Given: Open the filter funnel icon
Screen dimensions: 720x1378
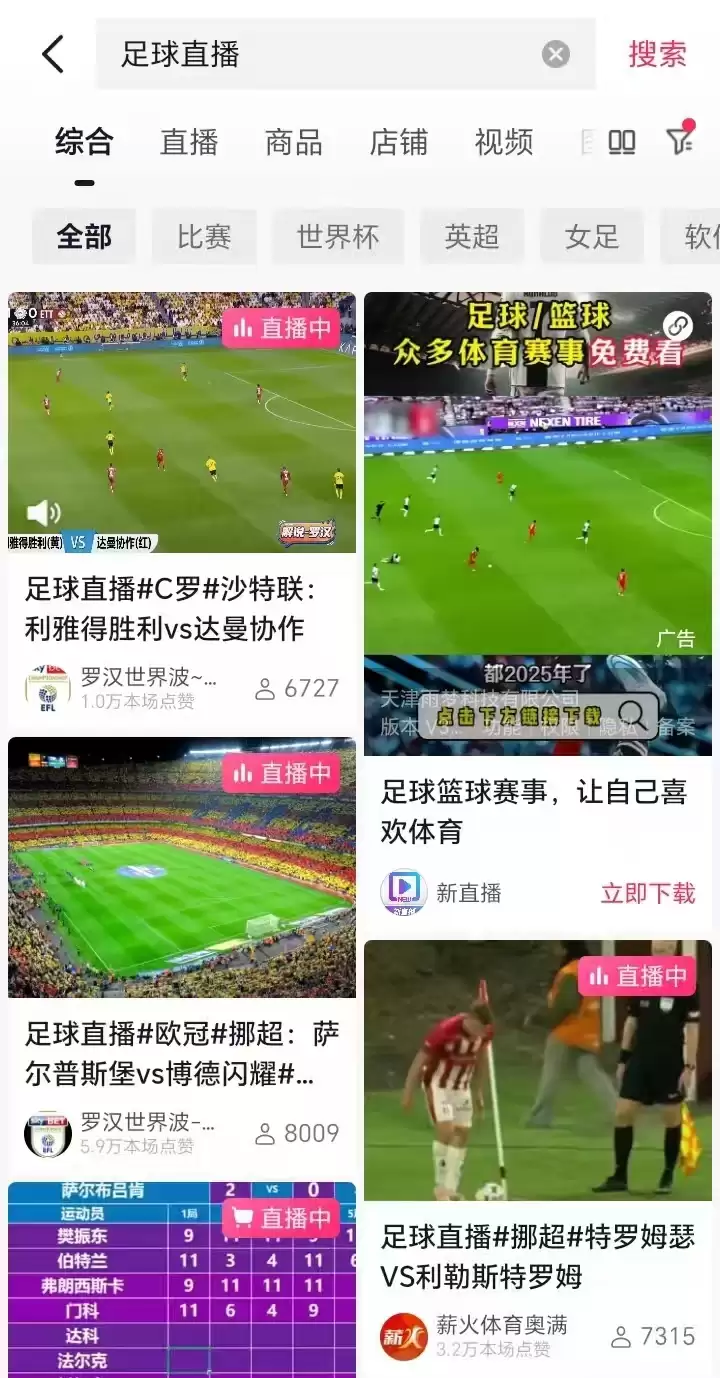Looking at the screenshot, I should point(680,141).
